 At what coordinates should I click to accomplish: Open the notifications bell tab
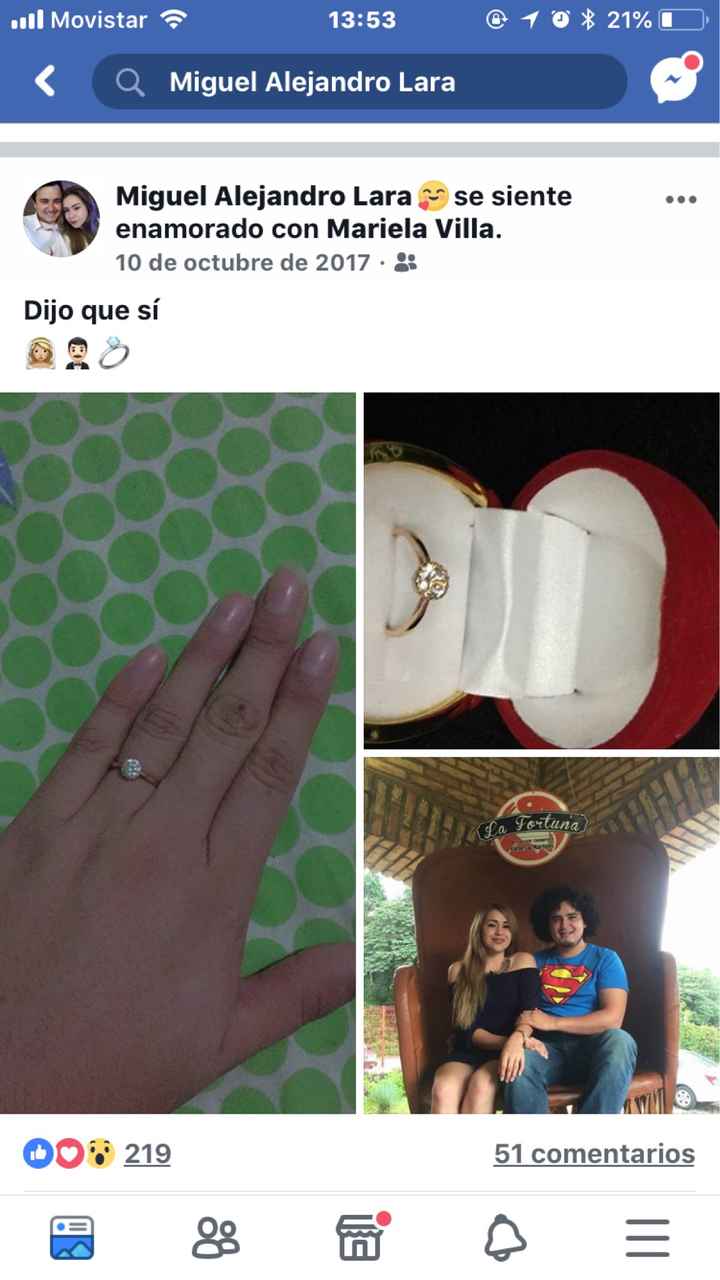(x=505, y=1238)
